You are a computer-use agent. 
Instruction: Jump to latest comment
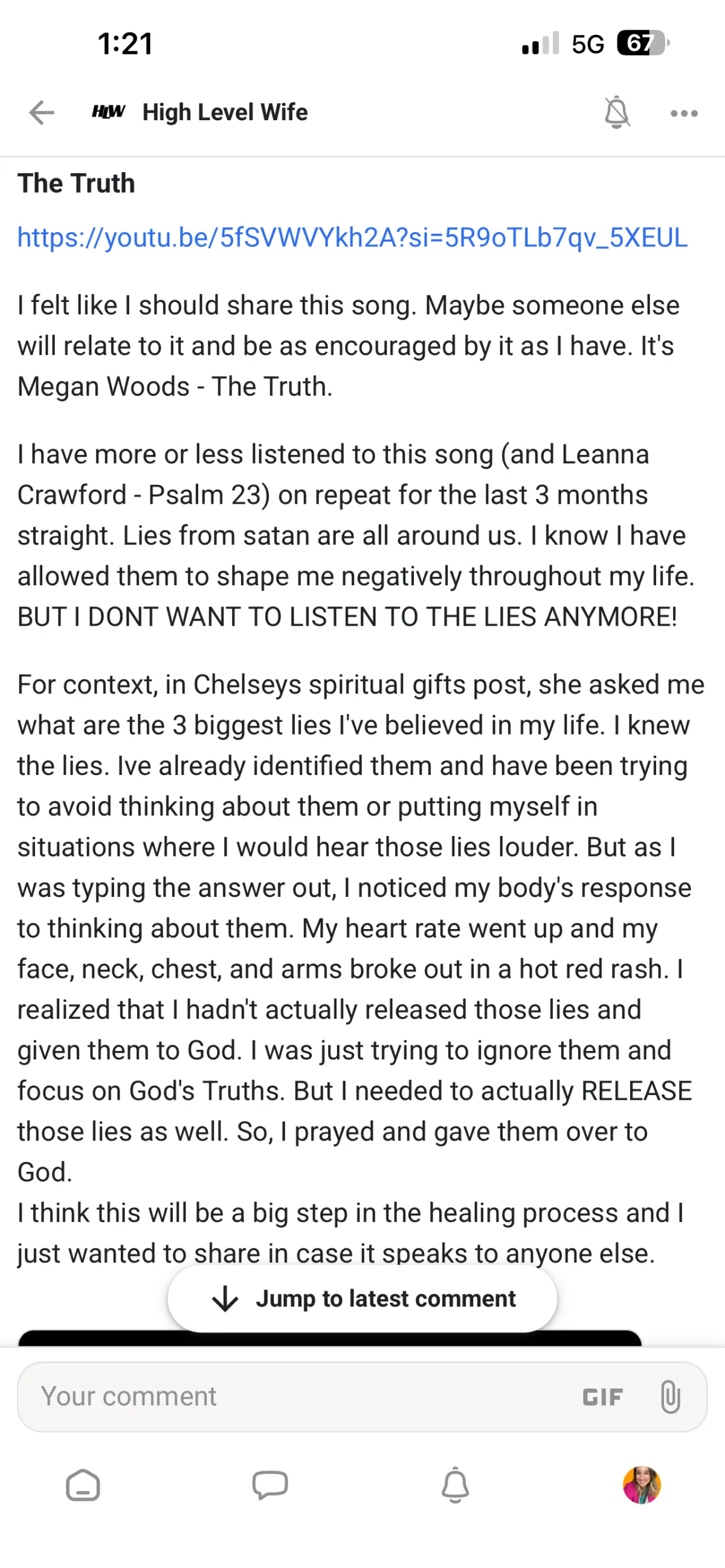362,1299
